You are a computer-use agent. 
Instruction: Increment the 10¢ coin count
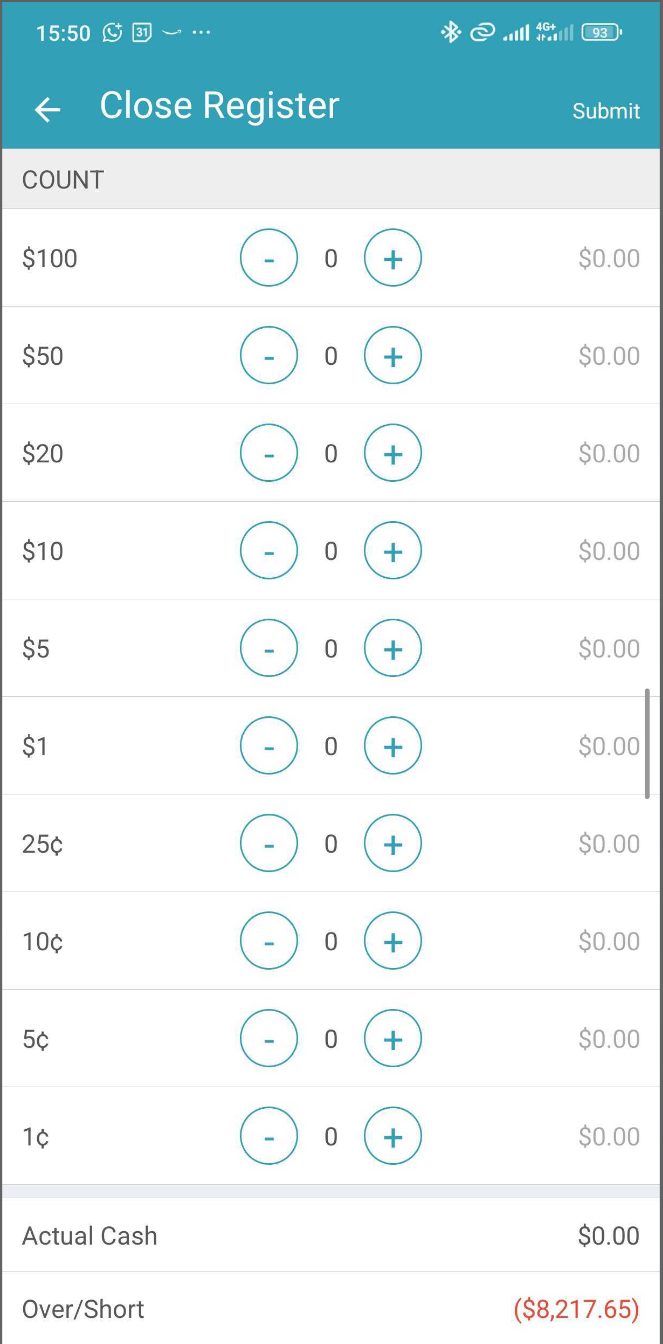coord(393,941)
